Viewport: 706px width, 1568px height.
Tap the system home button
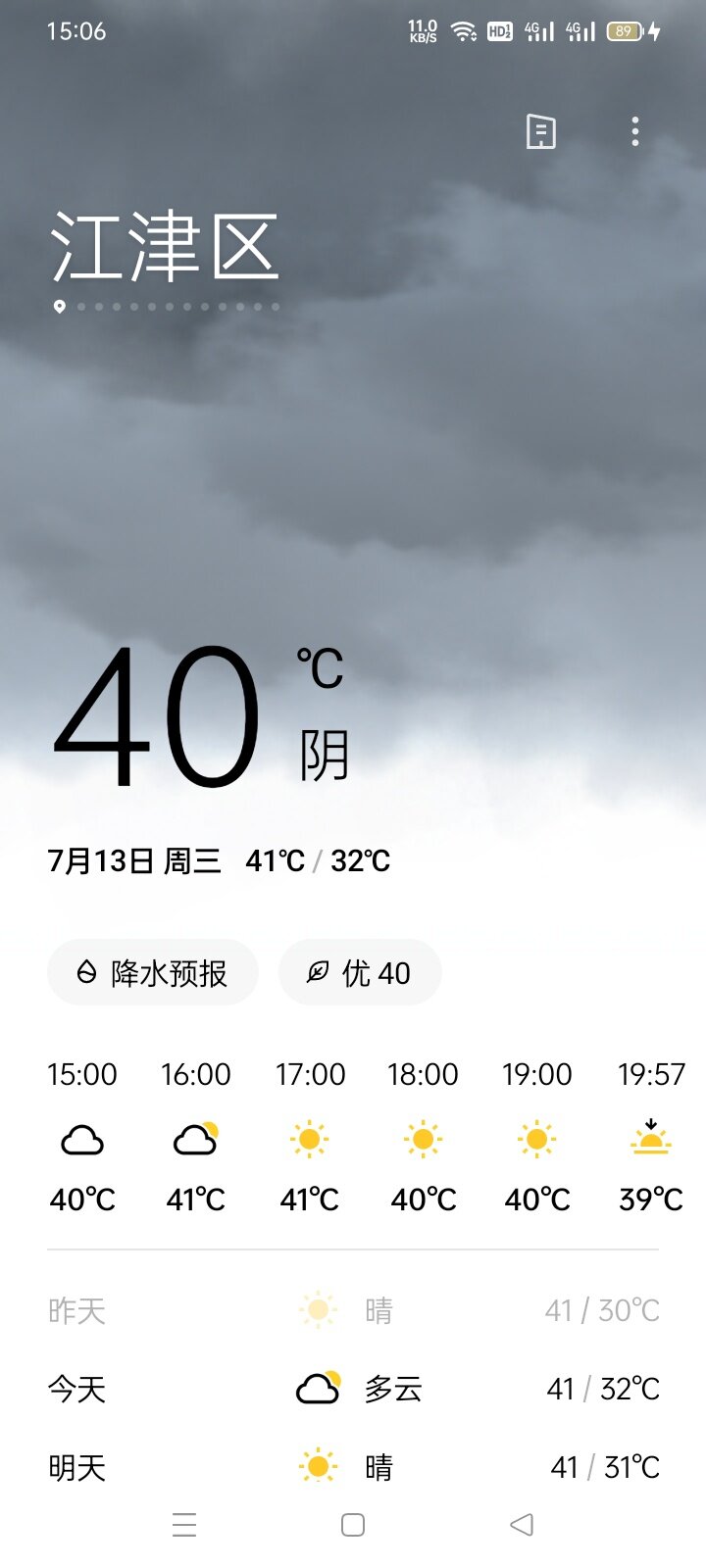click(353, 1525)
